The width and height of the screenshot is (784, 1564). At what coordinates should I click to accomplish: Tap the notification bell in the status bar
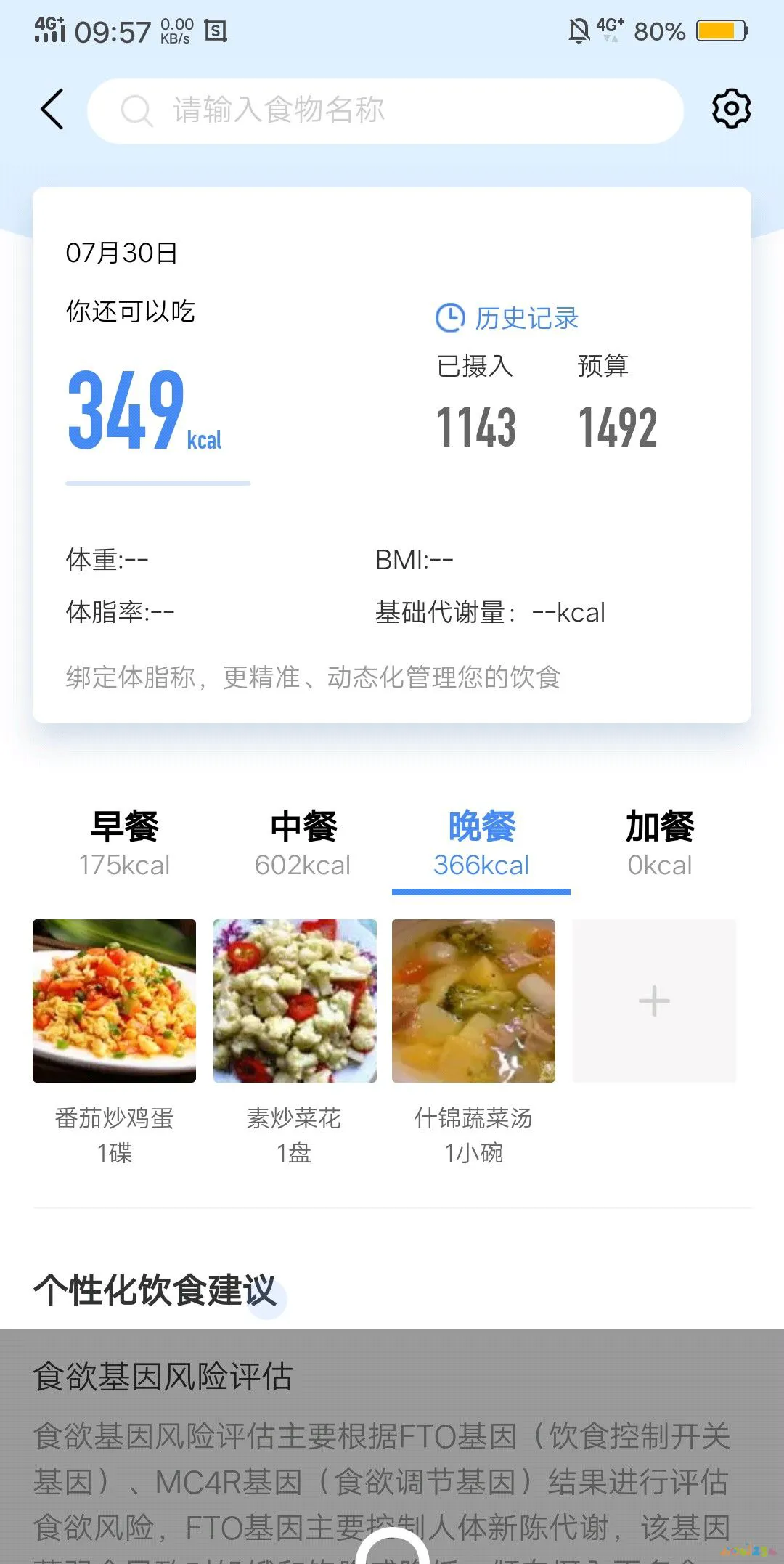click(577, 30)
